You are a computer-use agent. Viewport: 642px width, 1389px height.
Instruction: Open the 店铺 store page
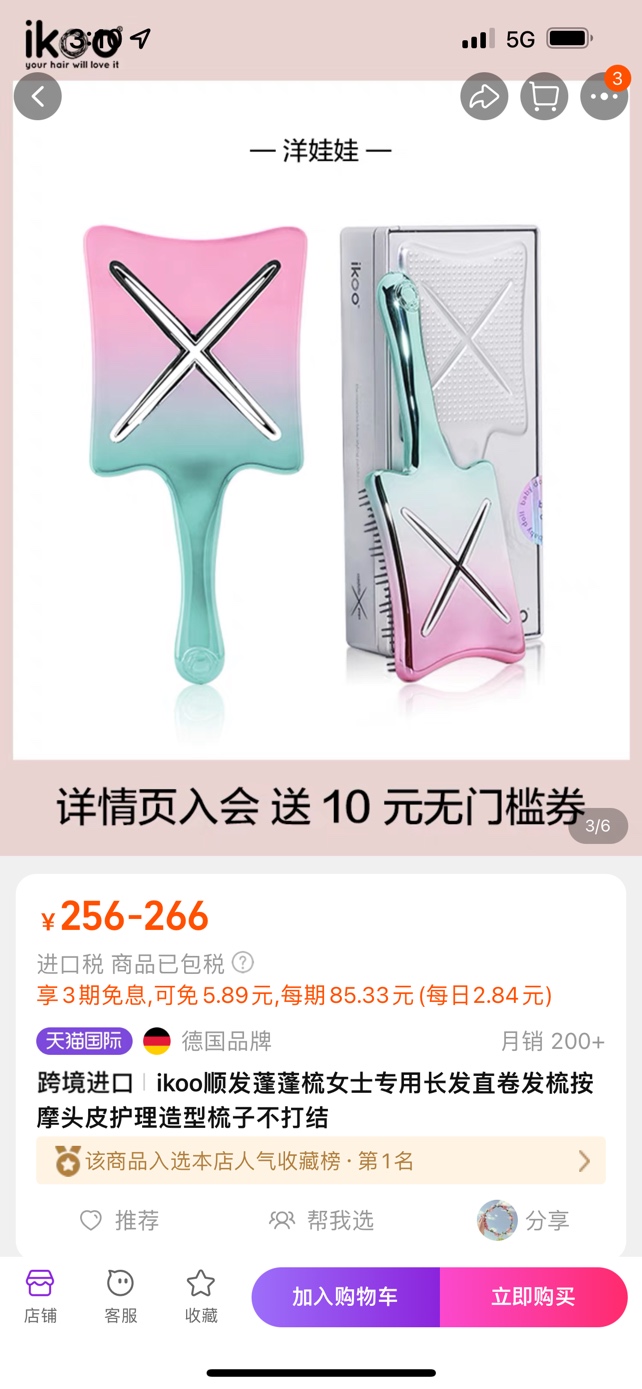[40, 1296]
